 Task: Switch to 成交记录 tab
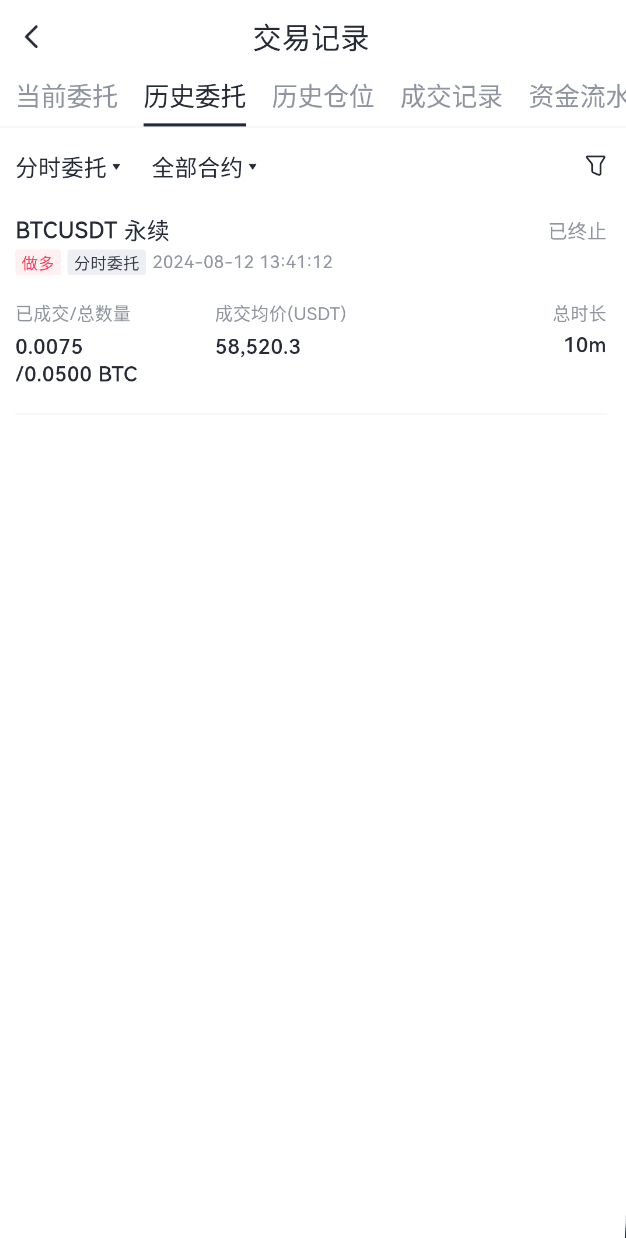[x=451, y=97]
